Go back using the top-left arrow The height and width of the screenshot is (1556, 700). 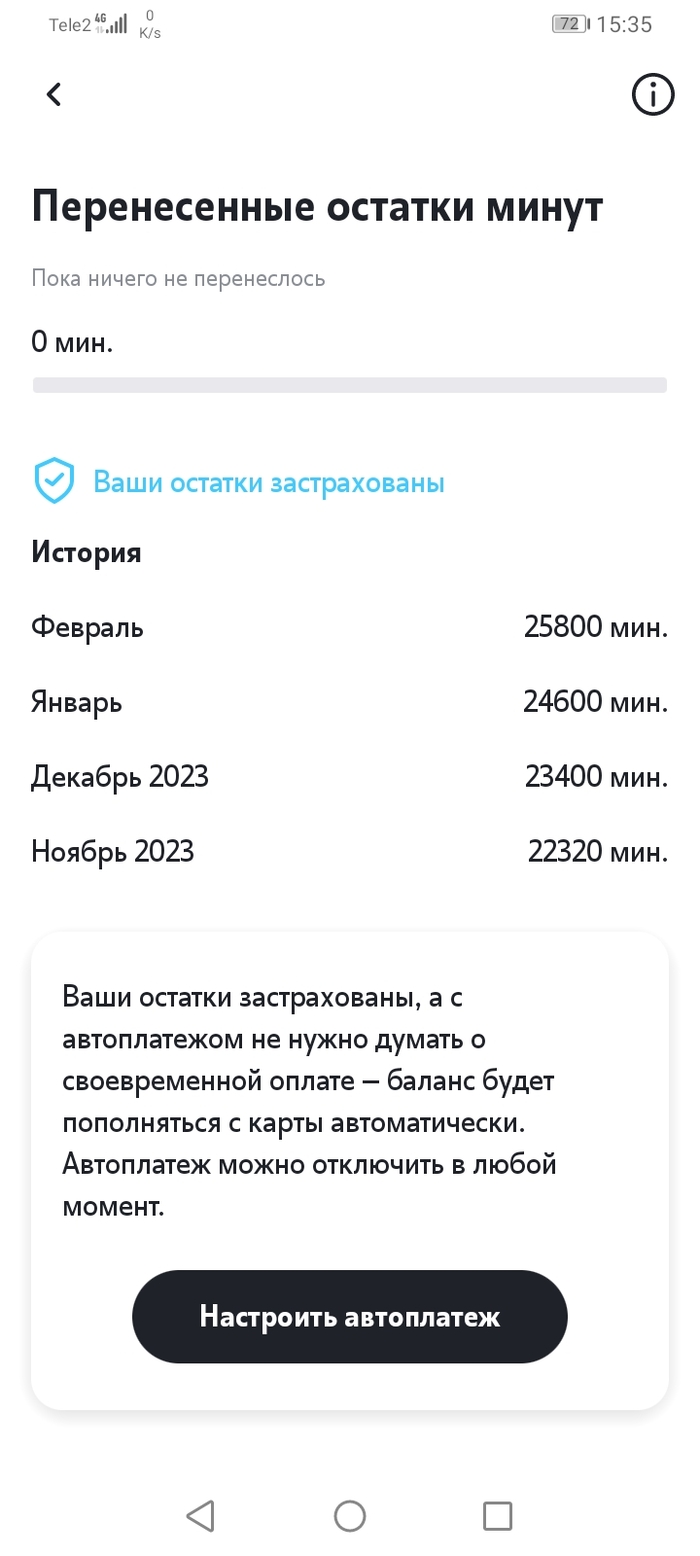click(x=54, y=94)
